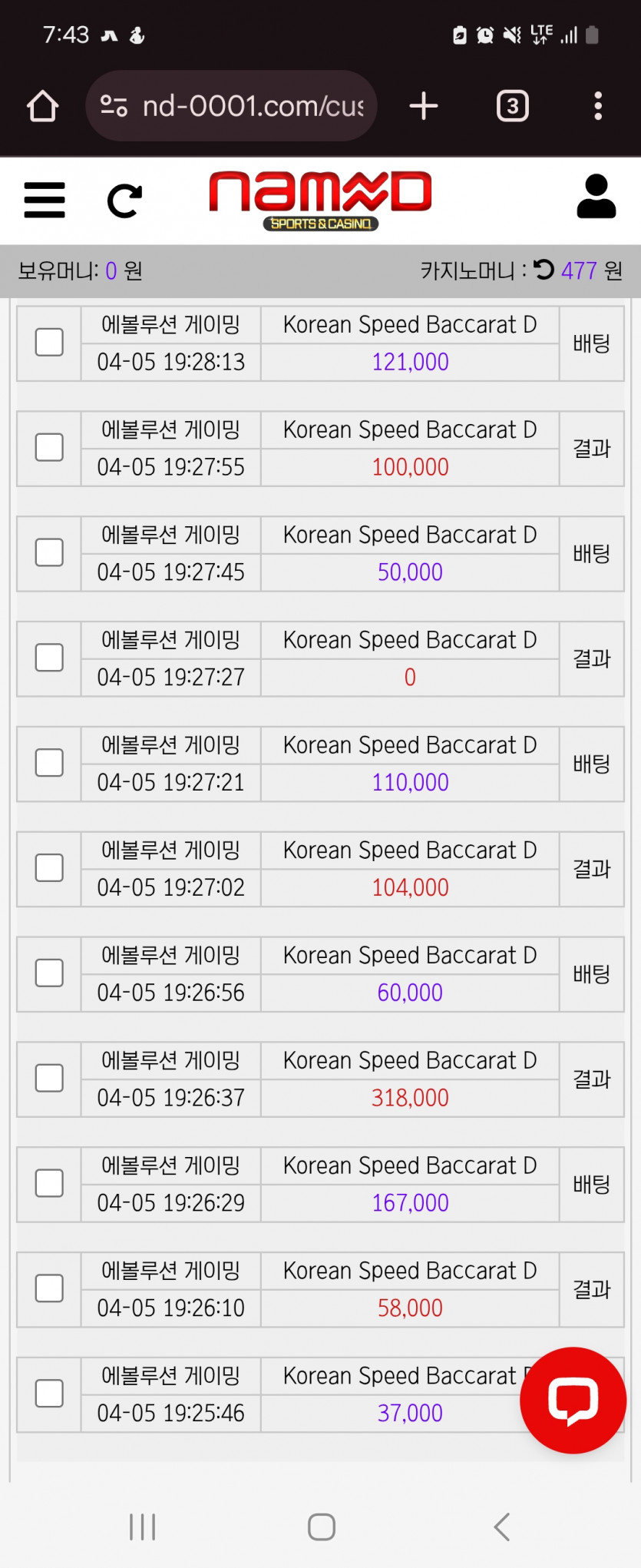Open the browser tab switcher
Viewport: 641px width, 1568px height.
tap(513, 106)
